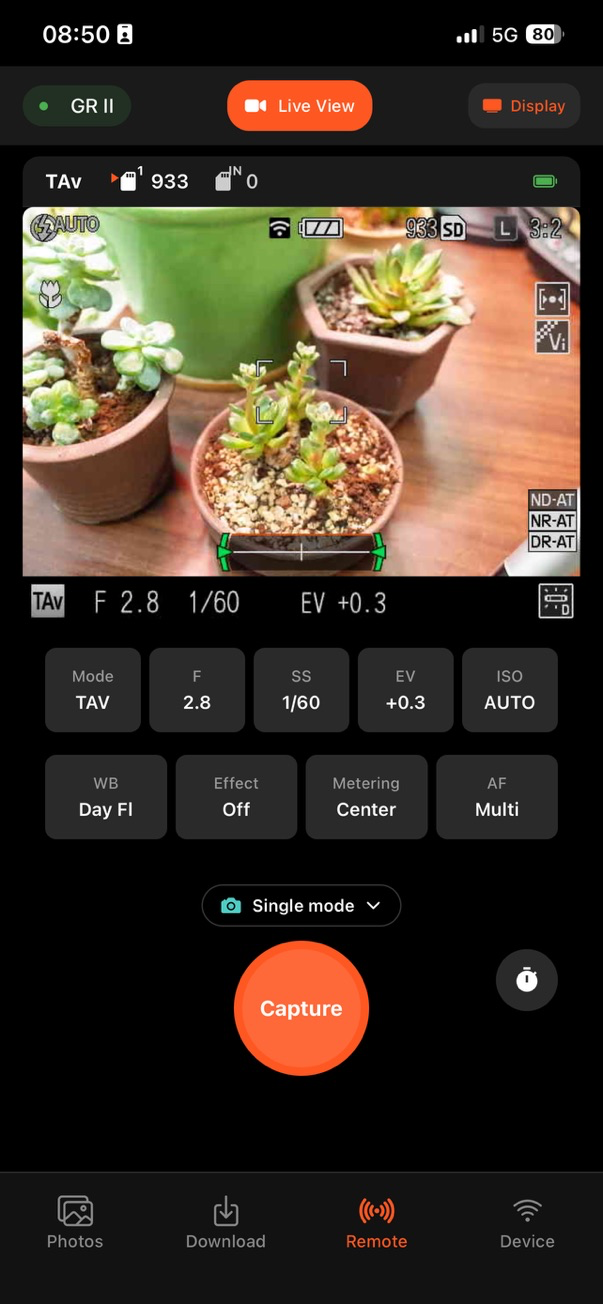Toggle the Live View button

(x=299, y=106)
